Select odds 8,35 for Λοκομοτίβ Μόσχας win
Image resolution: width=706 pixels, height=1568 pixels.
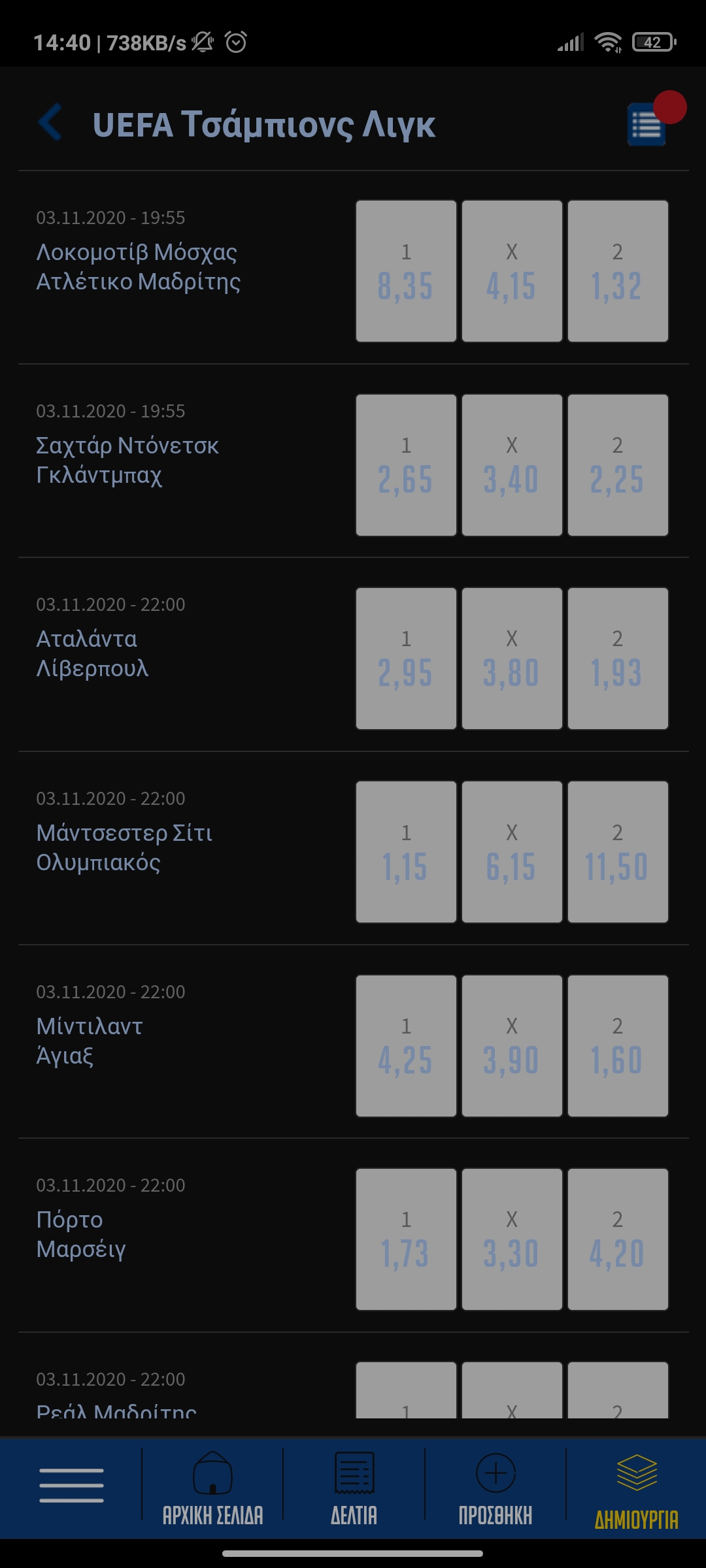tap(406, 271)
